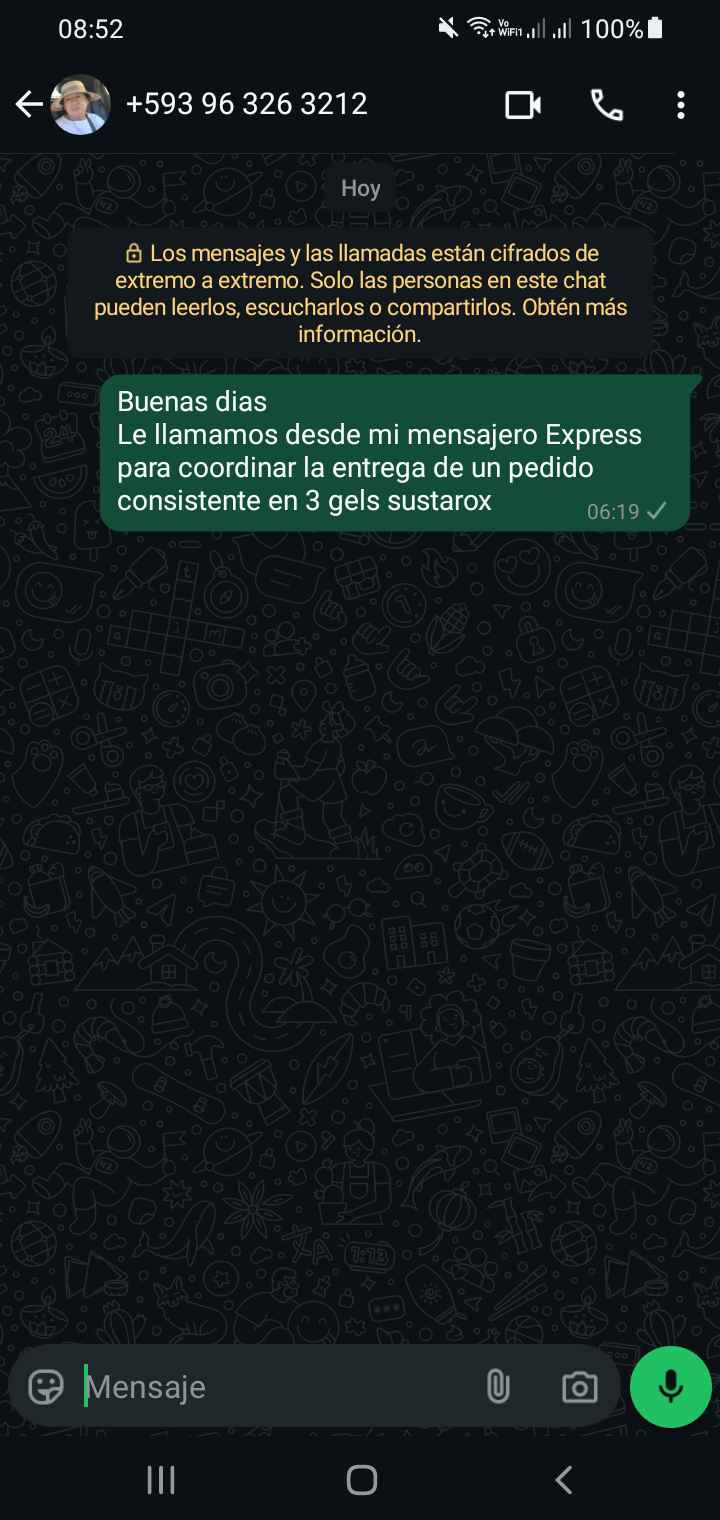Screen dimensions: 720x1520
Task: Open contact info for +593 96 326 3212
Action: tap(246, 104)
